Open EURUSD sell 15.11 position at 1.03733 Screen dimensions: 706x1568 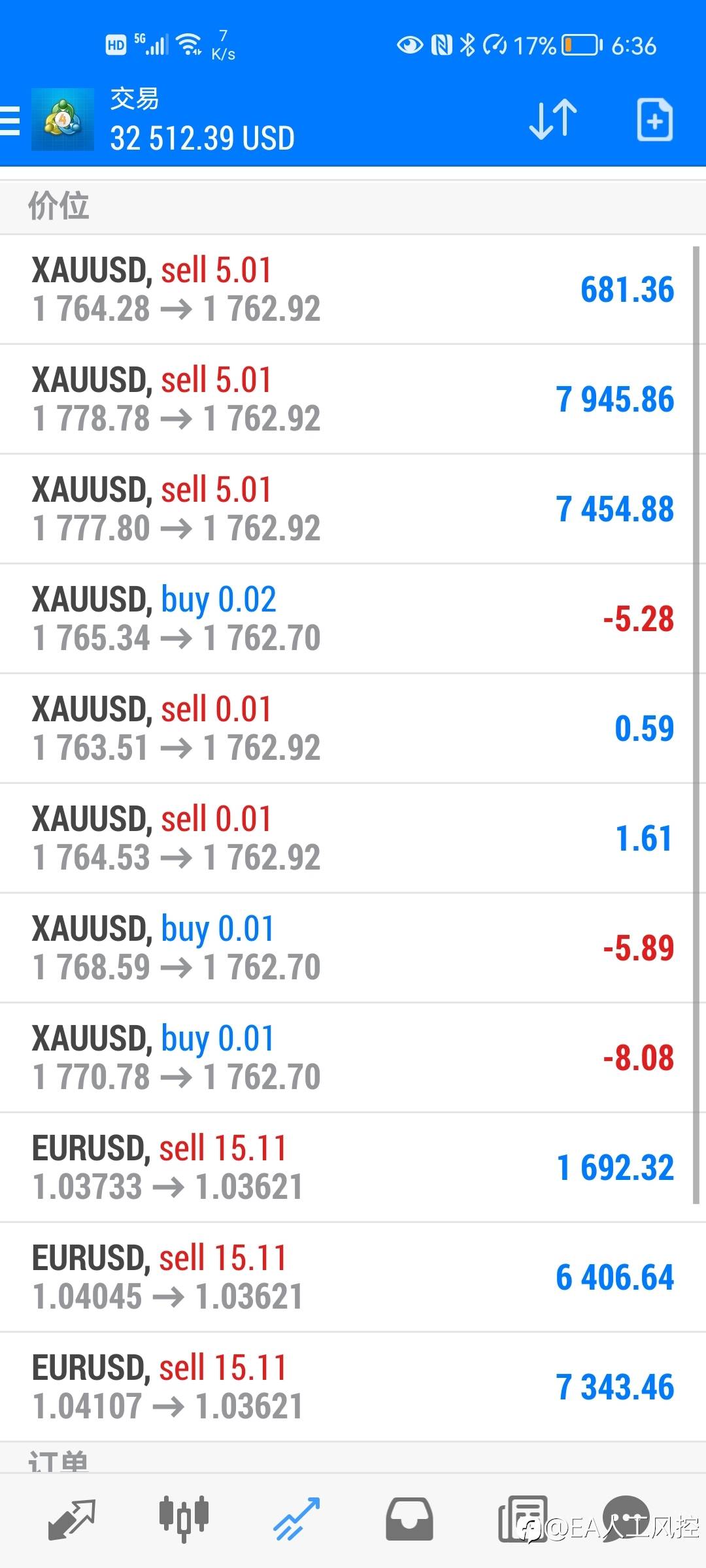pos(353,1168)
